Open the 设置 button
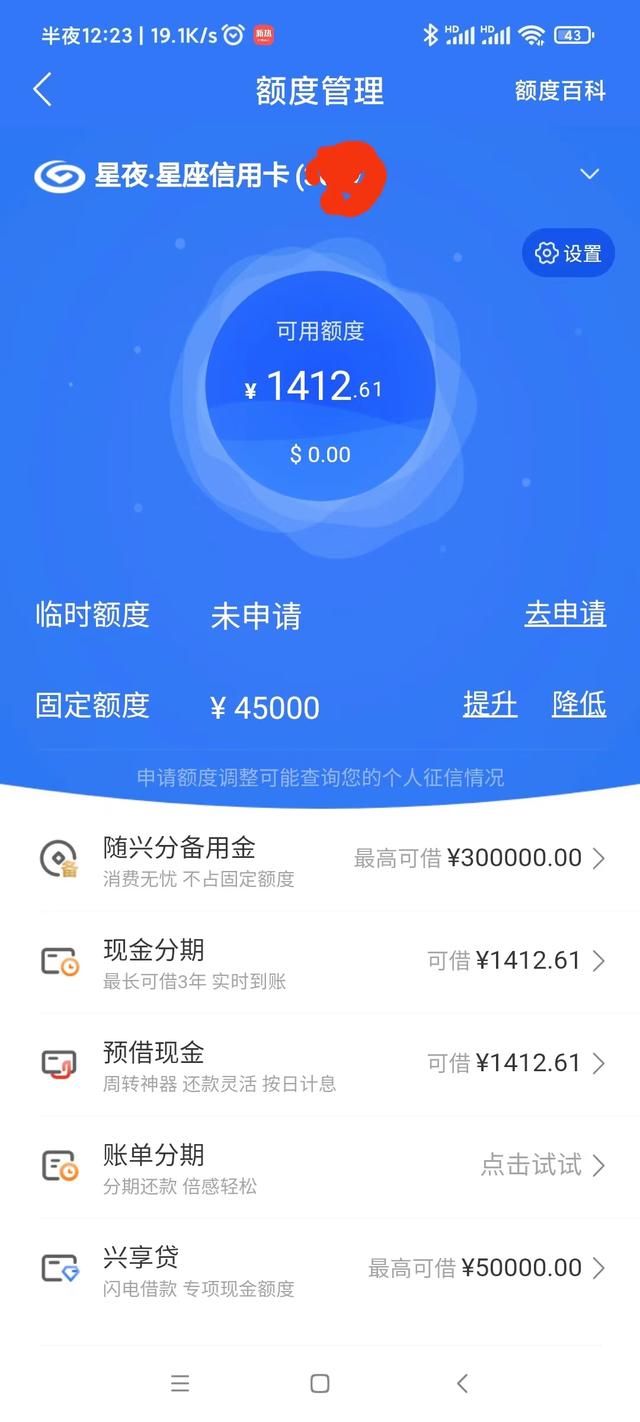 (x=568, y=253)
